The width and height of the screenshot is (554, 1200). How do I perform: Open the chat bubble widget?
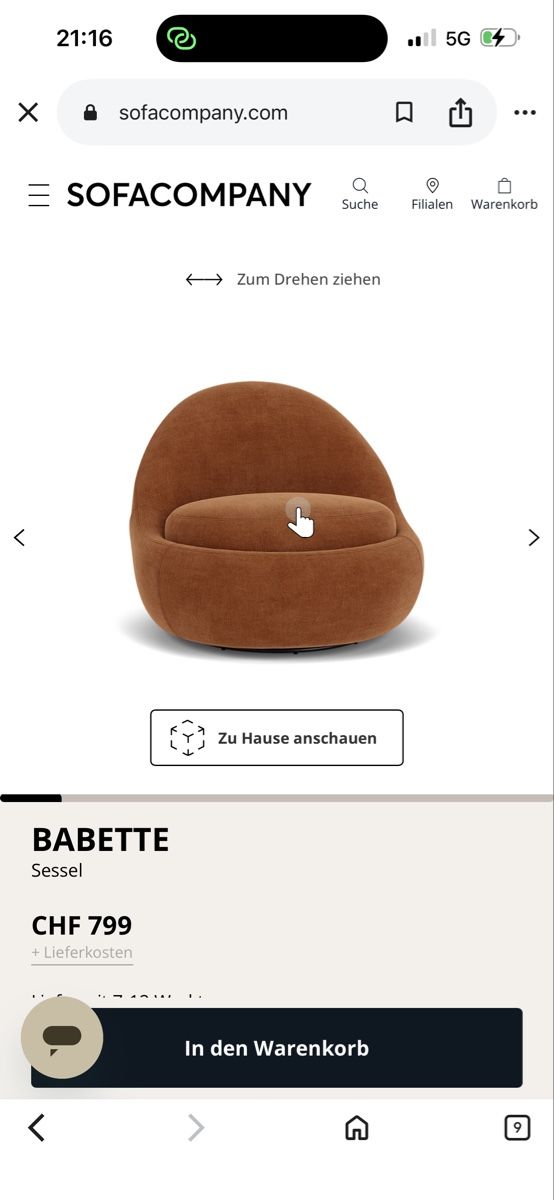coord(62,1038)
